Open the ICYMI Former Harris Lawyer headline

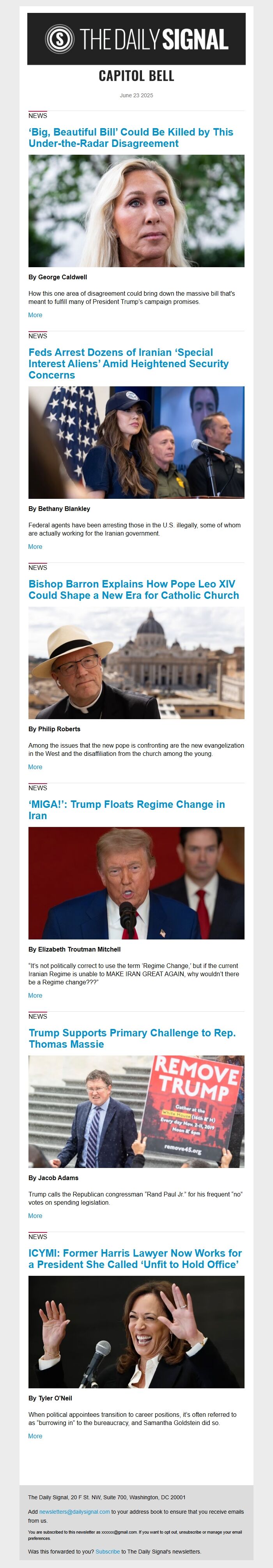[x=135, y=1258]
